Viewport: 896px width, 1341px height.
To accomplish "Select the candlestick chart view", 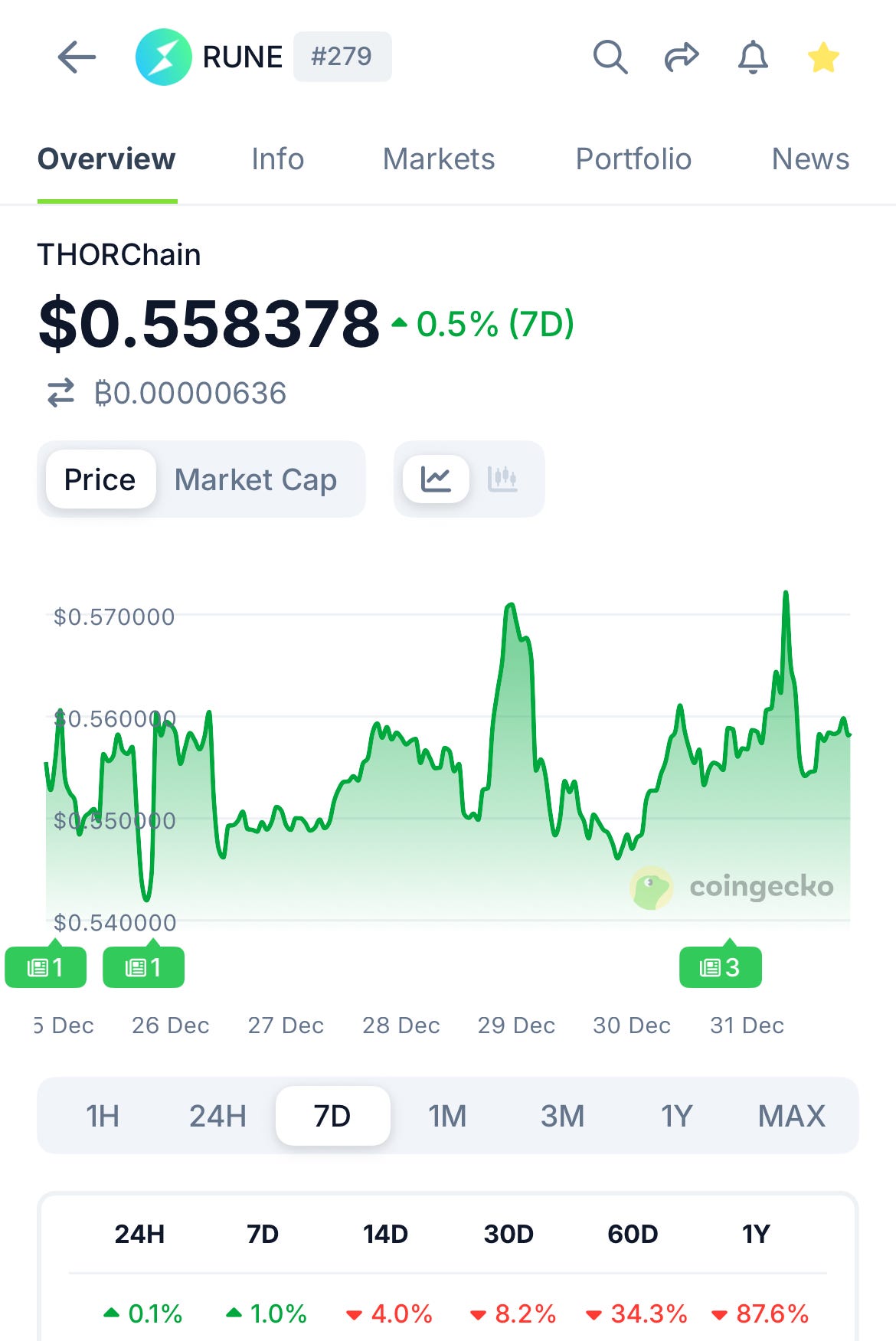I will pos(502,479).
